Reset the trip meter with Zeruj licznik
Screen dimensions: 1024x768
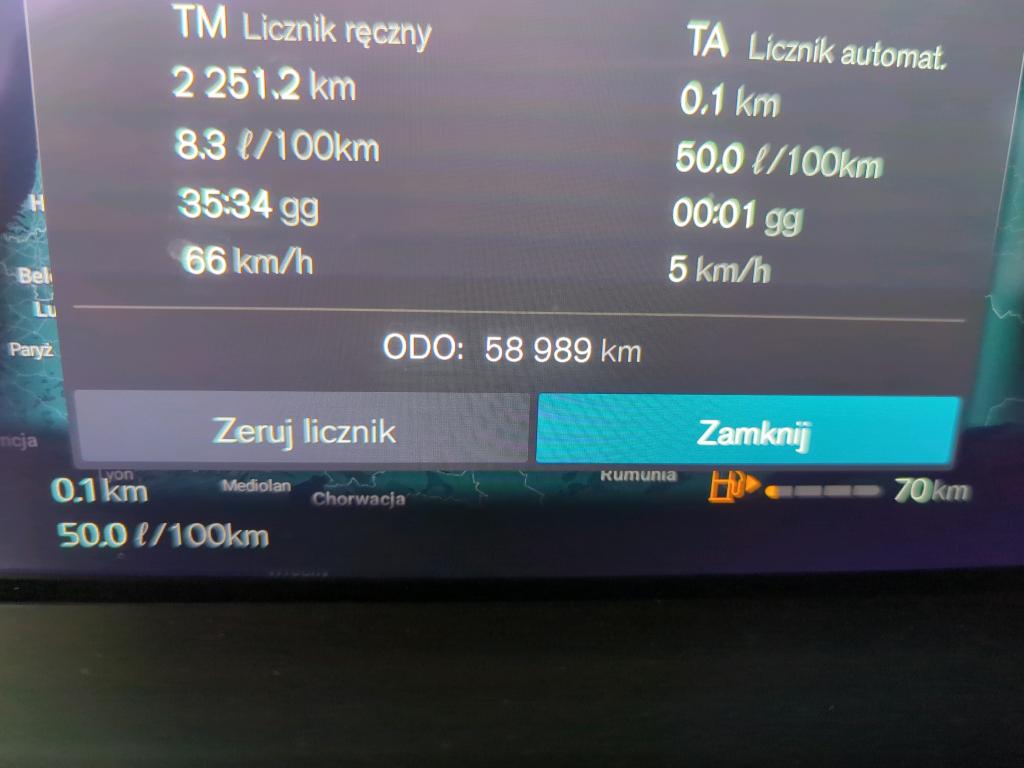coord(302,430)
